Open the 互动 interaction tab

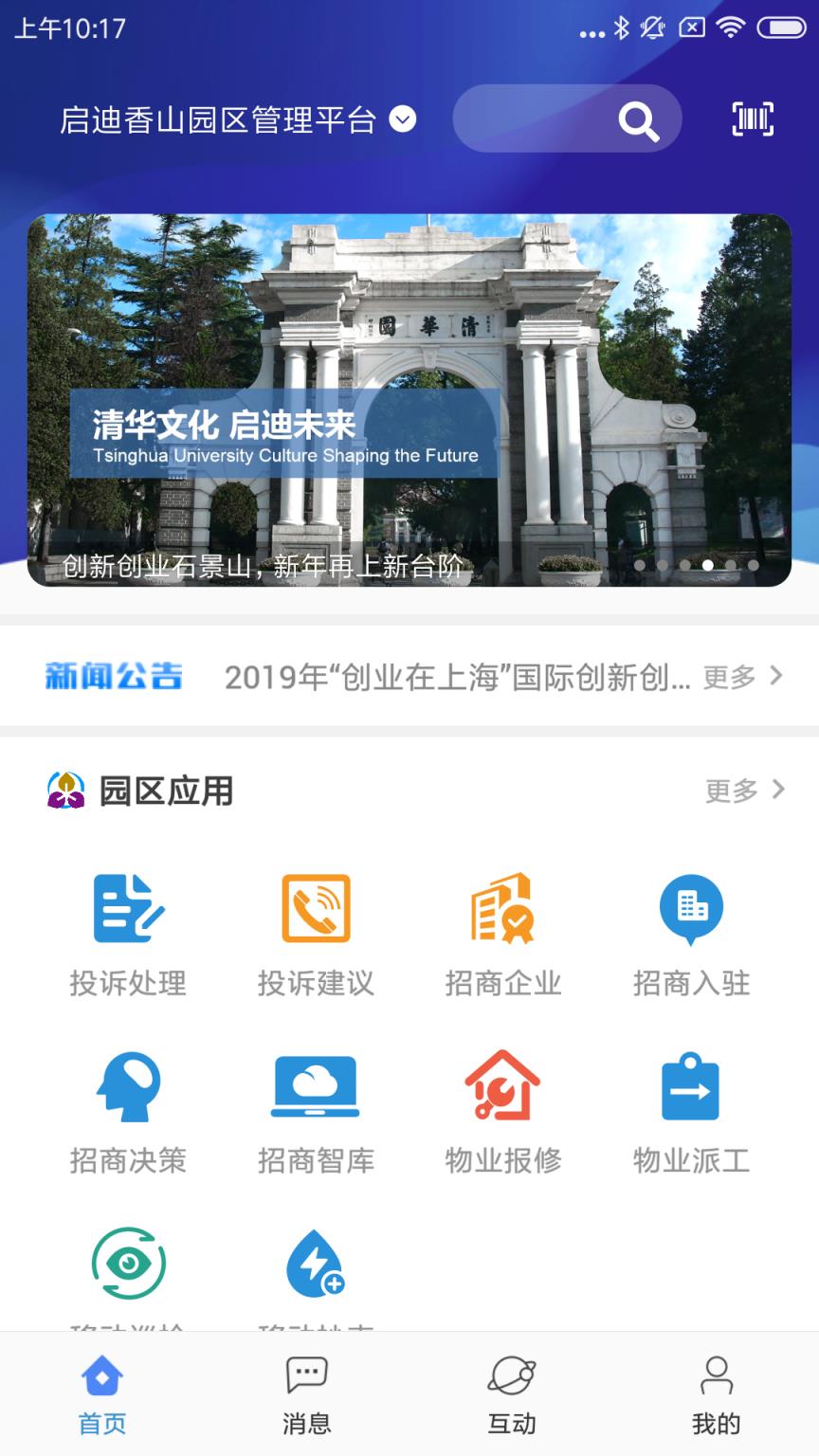tap(513, 1395)
